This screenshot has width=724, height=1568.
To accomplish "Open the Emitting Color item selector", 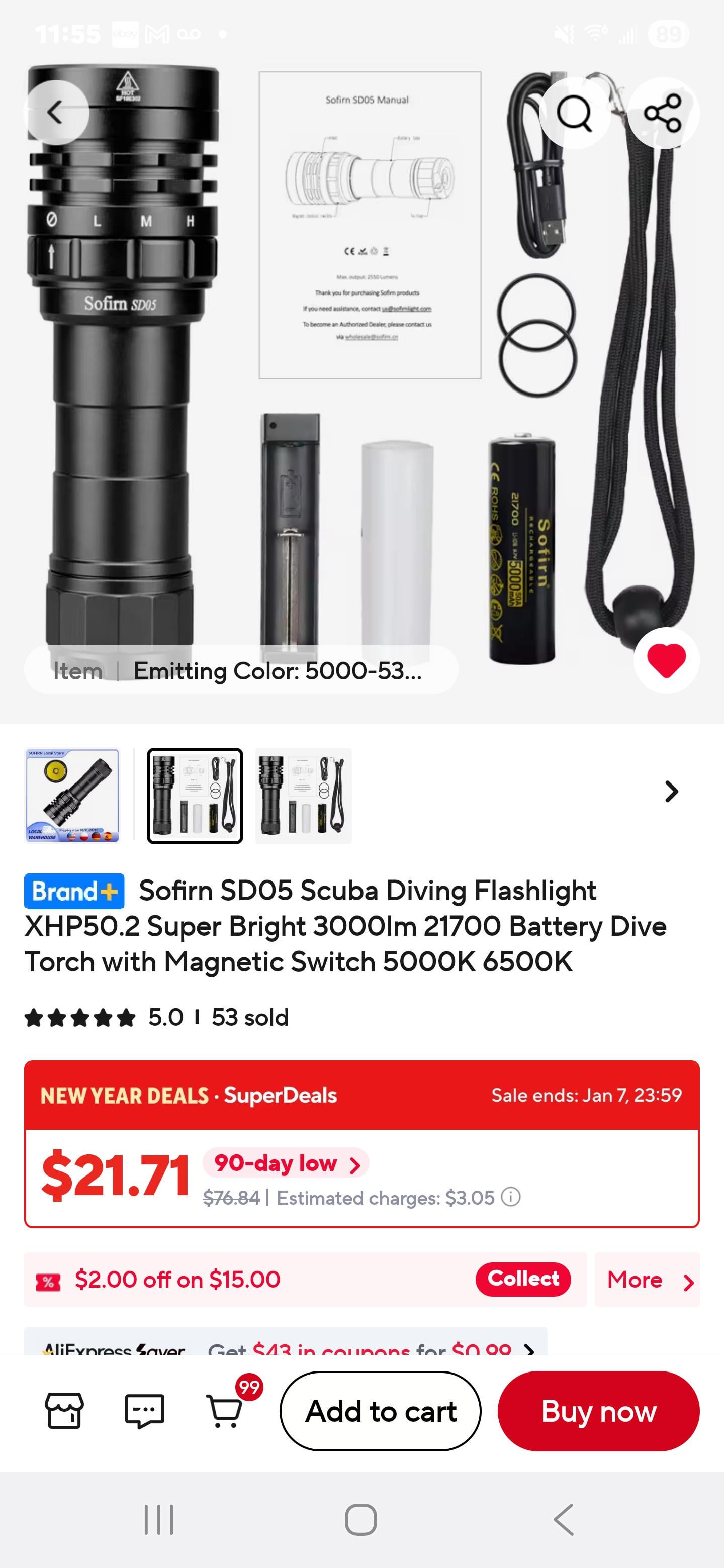I will tap(241, 671).
